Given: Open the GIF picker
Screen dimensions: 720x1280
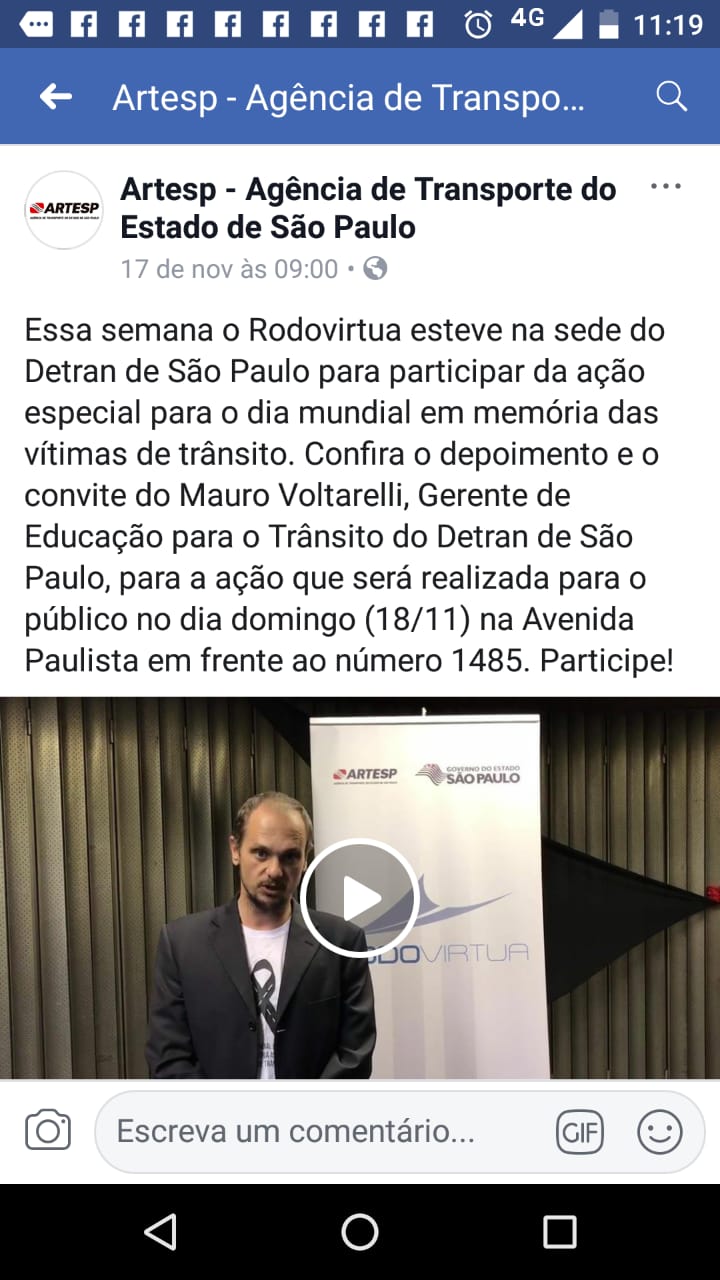Looking at the screenshot, I should coord(580,1132).
